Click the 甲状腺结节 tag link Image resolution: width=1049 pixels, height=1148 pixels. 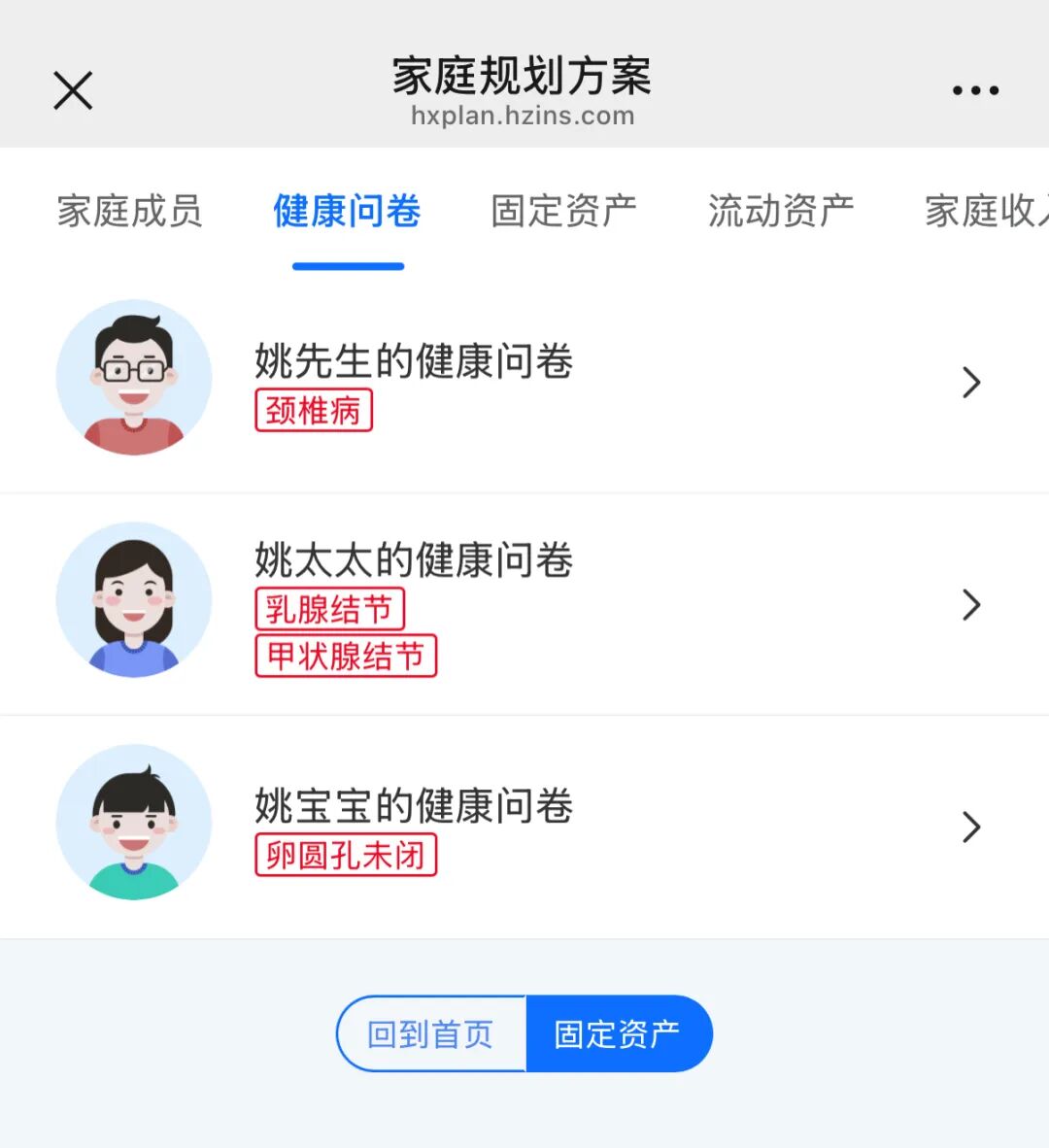[346, 657]
